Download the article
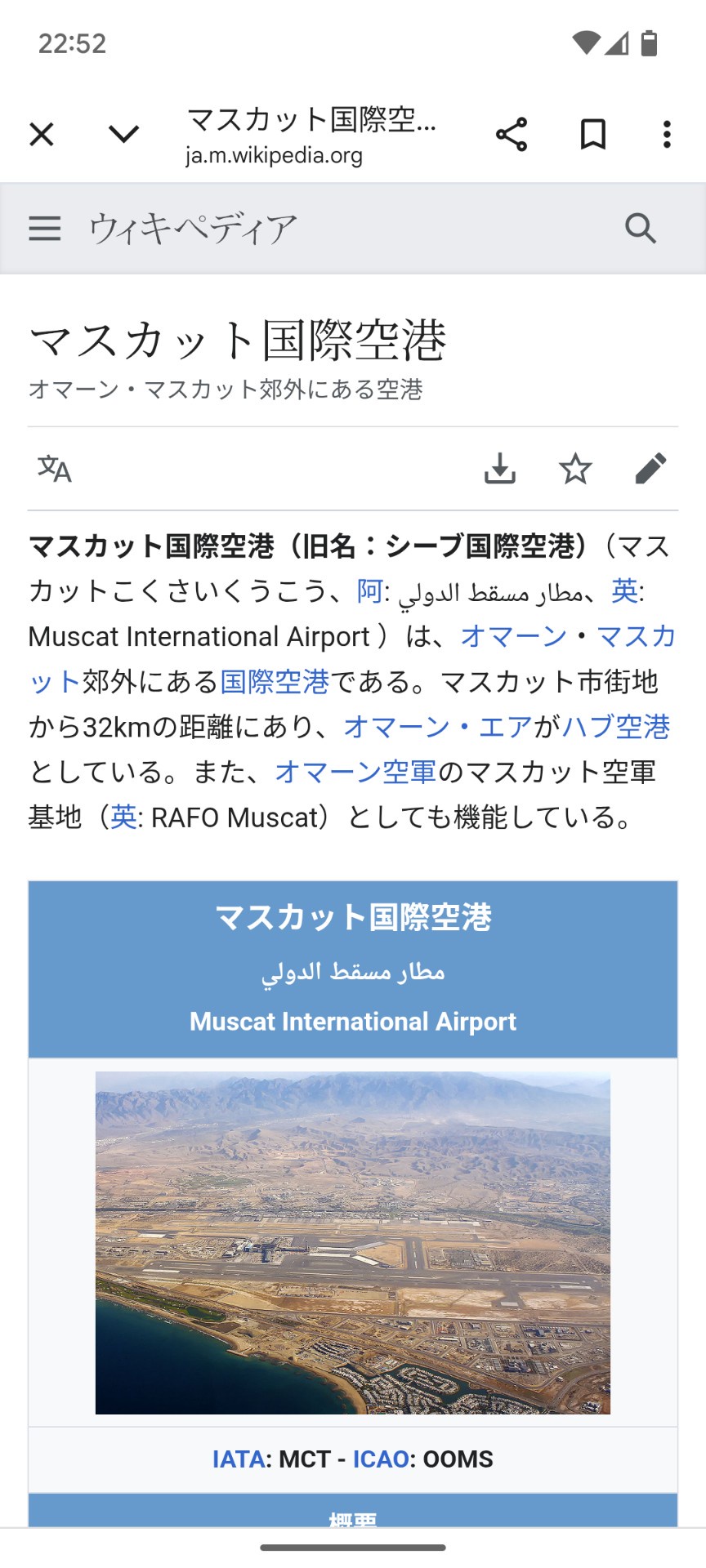 tap(500, 469)
